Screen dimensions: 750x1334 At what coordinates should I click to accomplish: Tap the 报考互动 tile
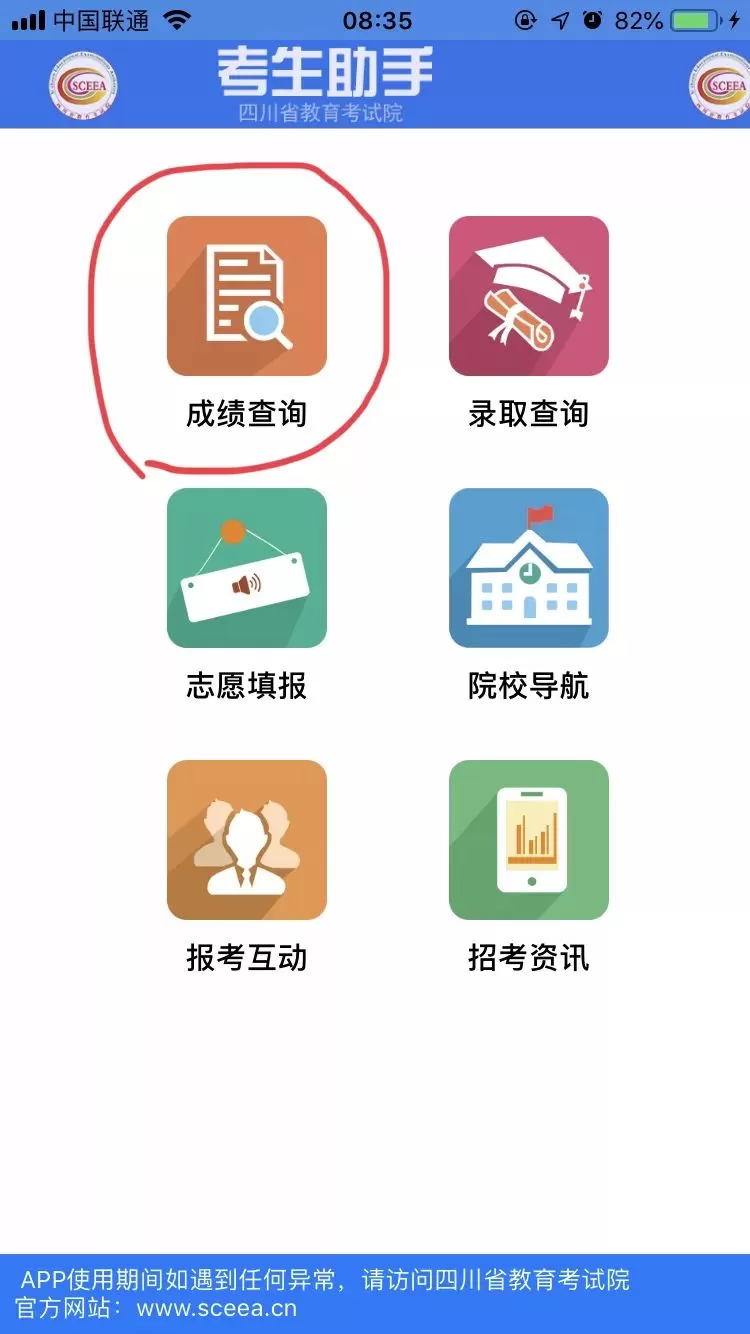[247, 840]
